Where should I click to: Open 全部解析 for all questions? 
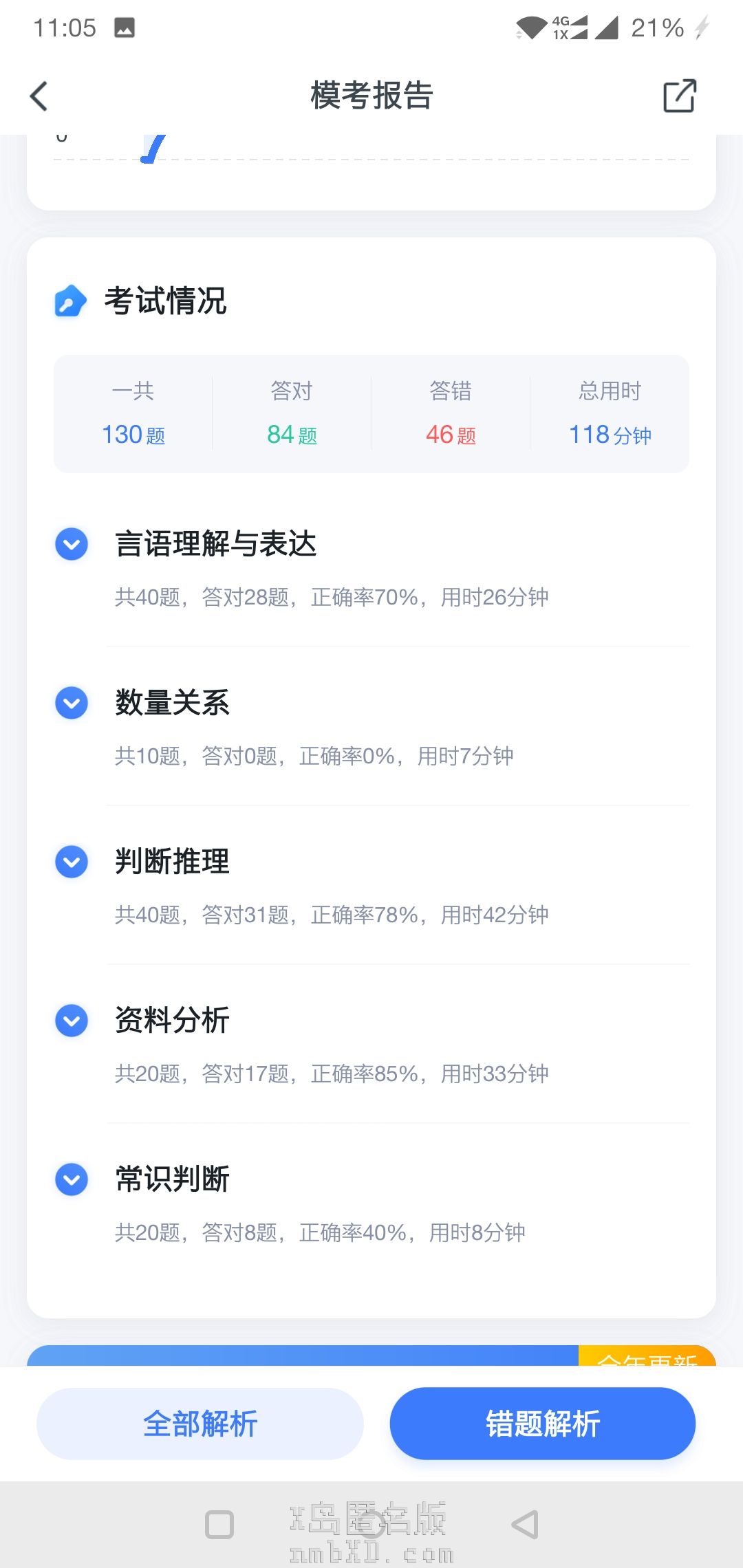[200, 1424]
